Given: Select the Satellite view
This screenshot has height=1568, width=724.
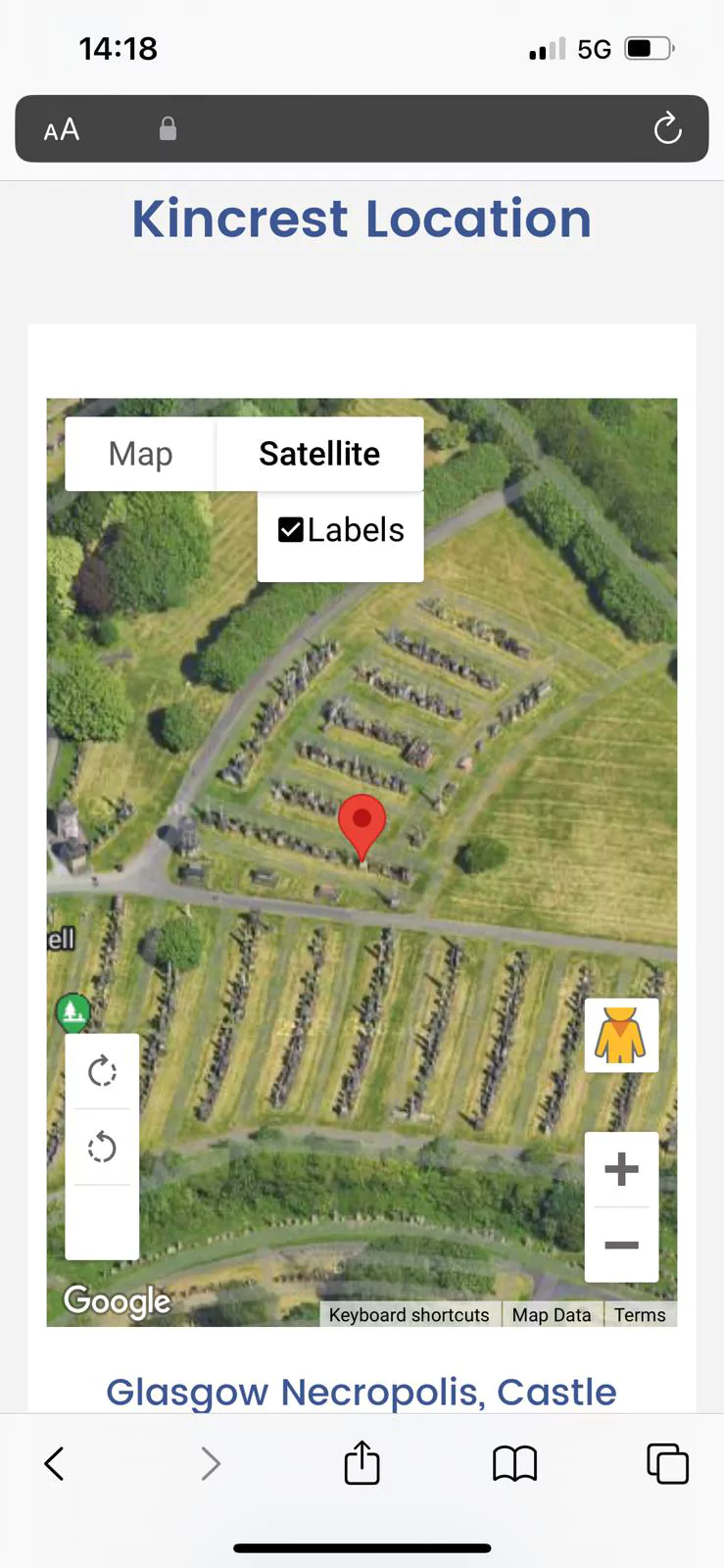Looking at the screenshot, I should [319, 454].
